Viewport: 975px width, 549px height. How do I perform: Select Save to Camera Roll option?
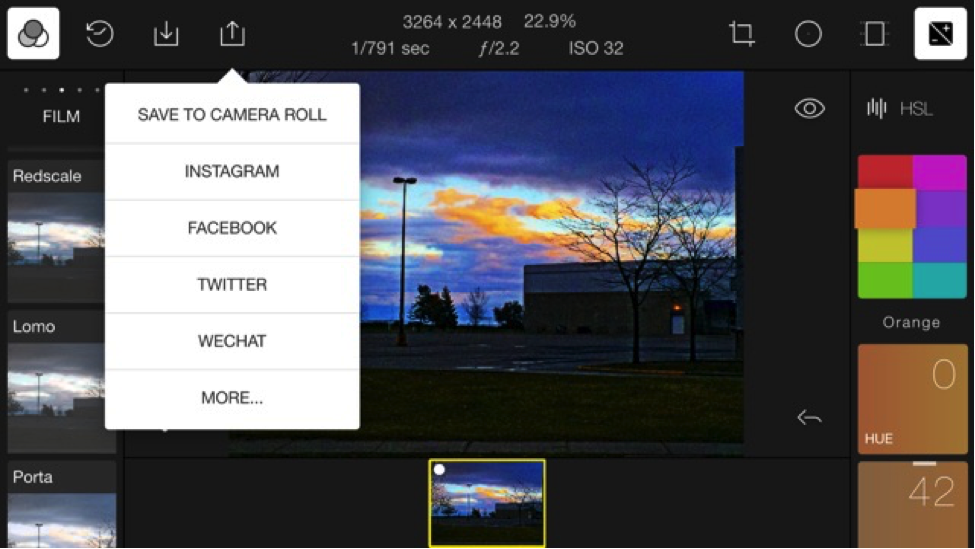click(x=232, y=114)
